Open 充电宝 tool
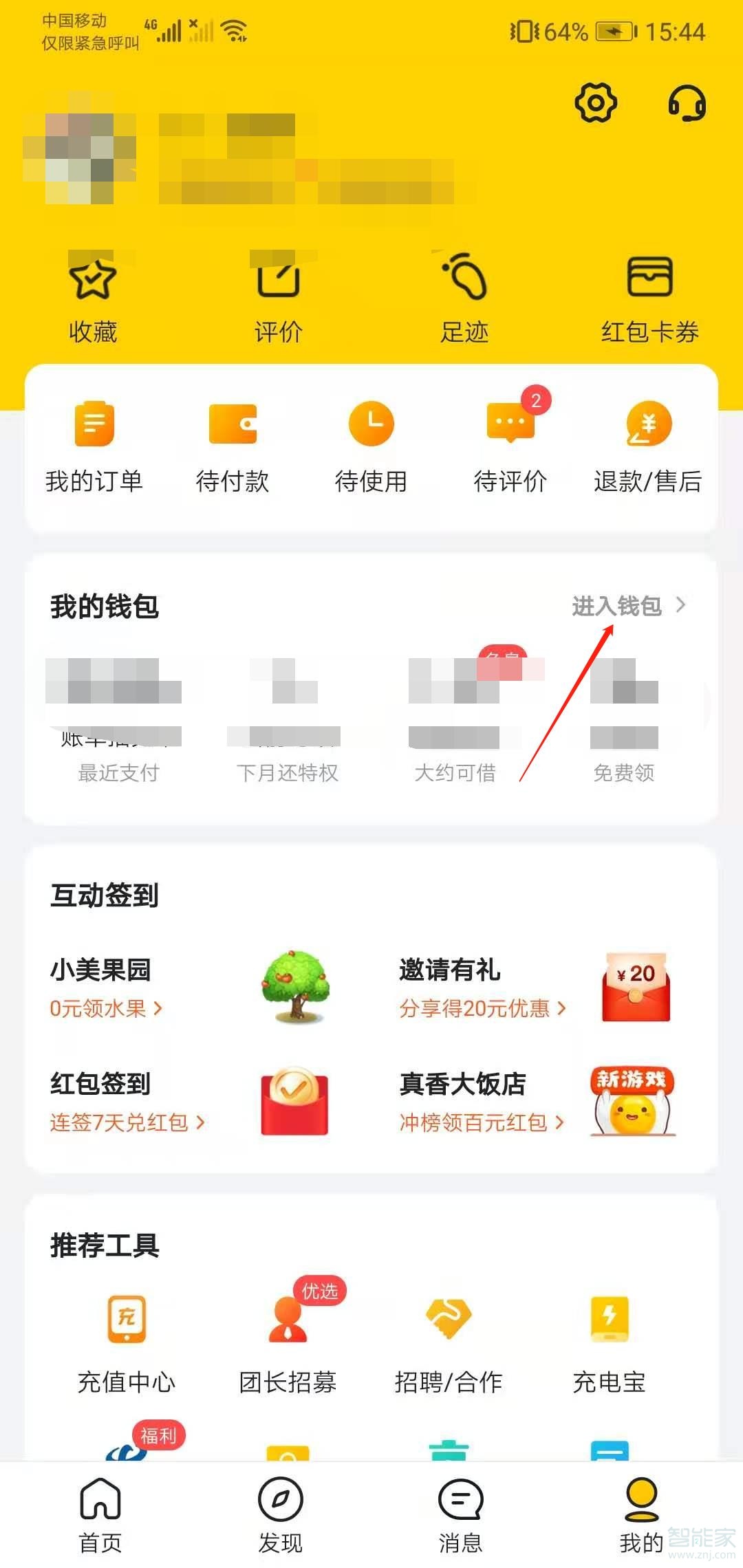The image size is (743, 1568). [x=609, y=1341]
